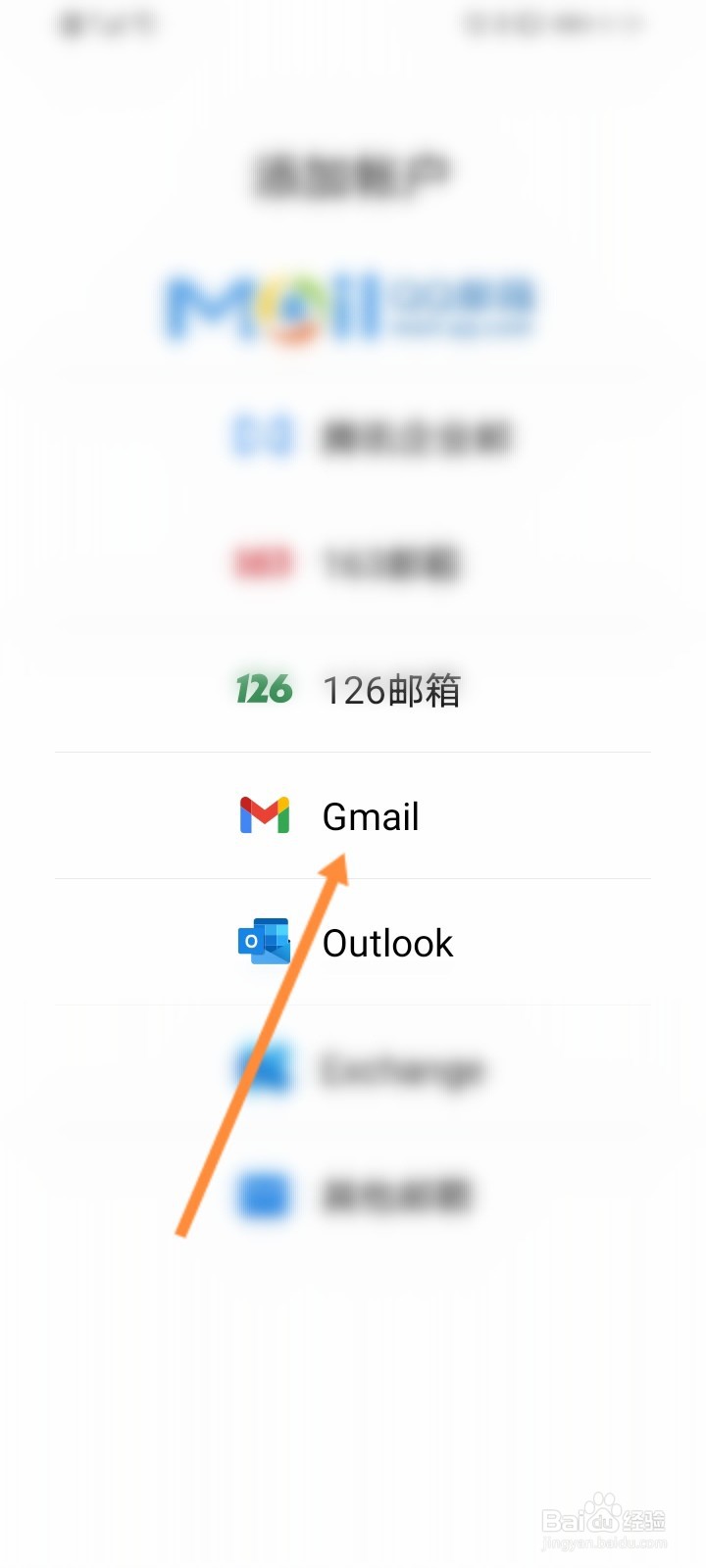Select the Gmail icon
706x1568 pixels.
tap(263, 815)
